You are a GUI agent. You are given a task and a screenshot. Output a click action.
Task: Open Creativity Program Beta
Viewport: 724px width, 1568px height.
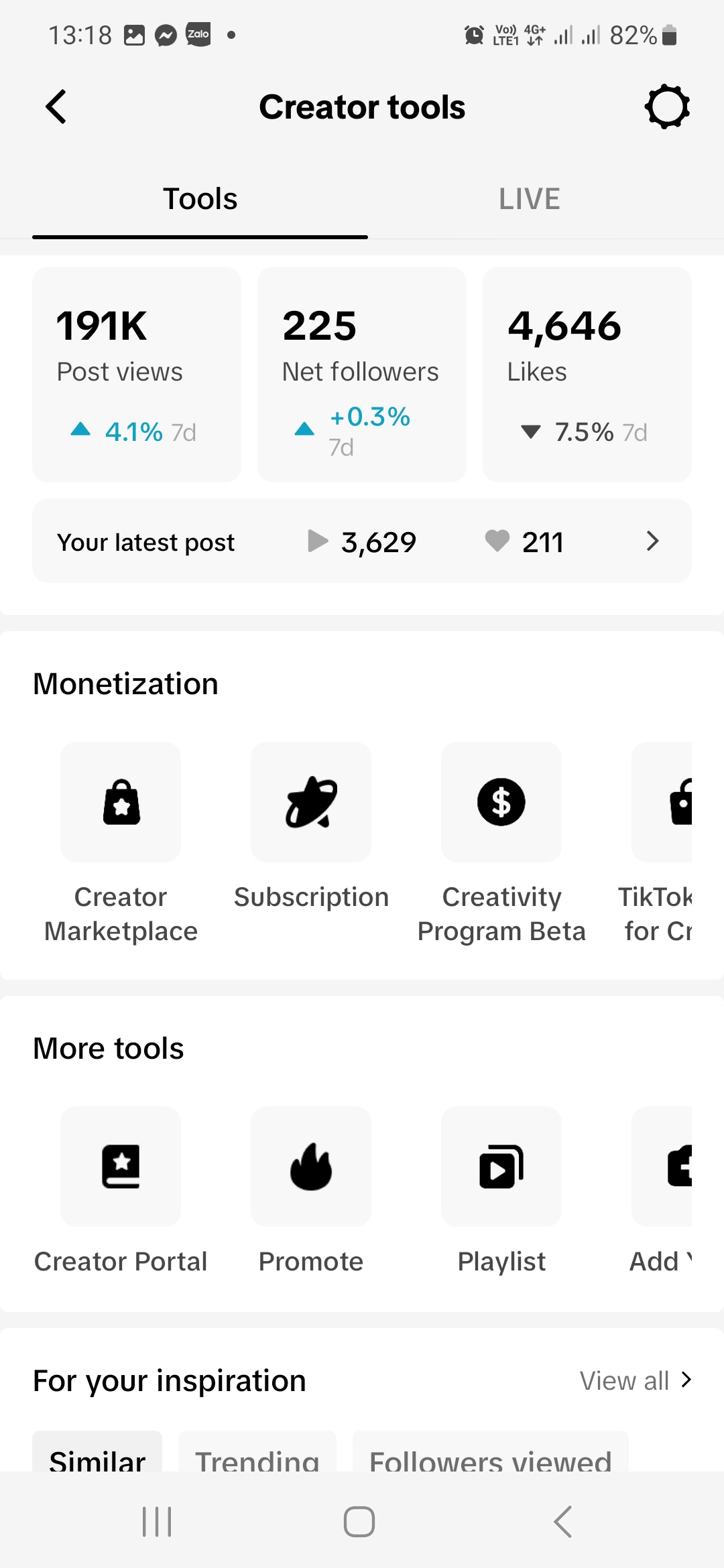click(x=501, y=844)
